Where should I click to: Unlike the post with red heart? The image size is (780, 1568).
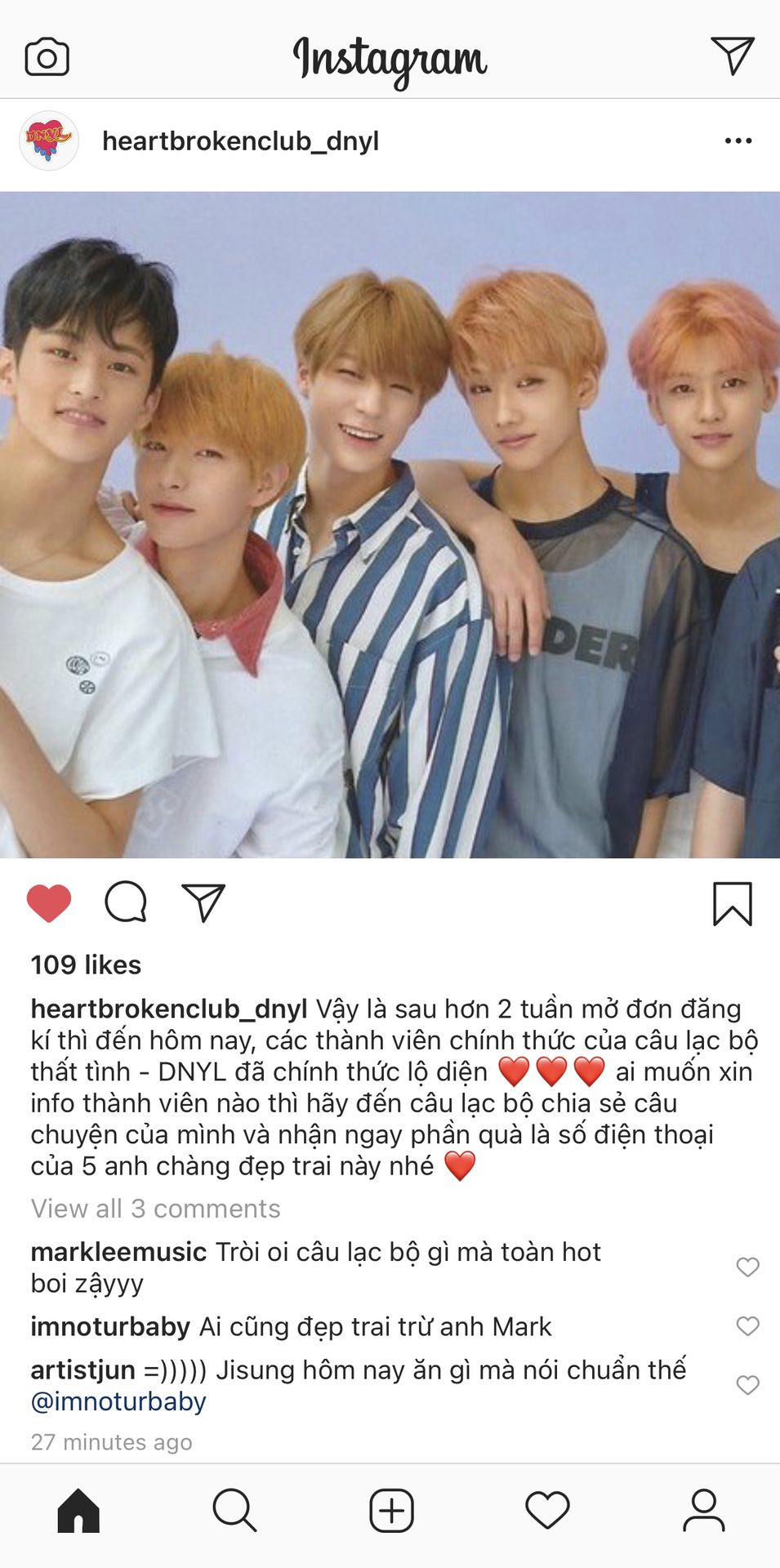tap(49, 903)
